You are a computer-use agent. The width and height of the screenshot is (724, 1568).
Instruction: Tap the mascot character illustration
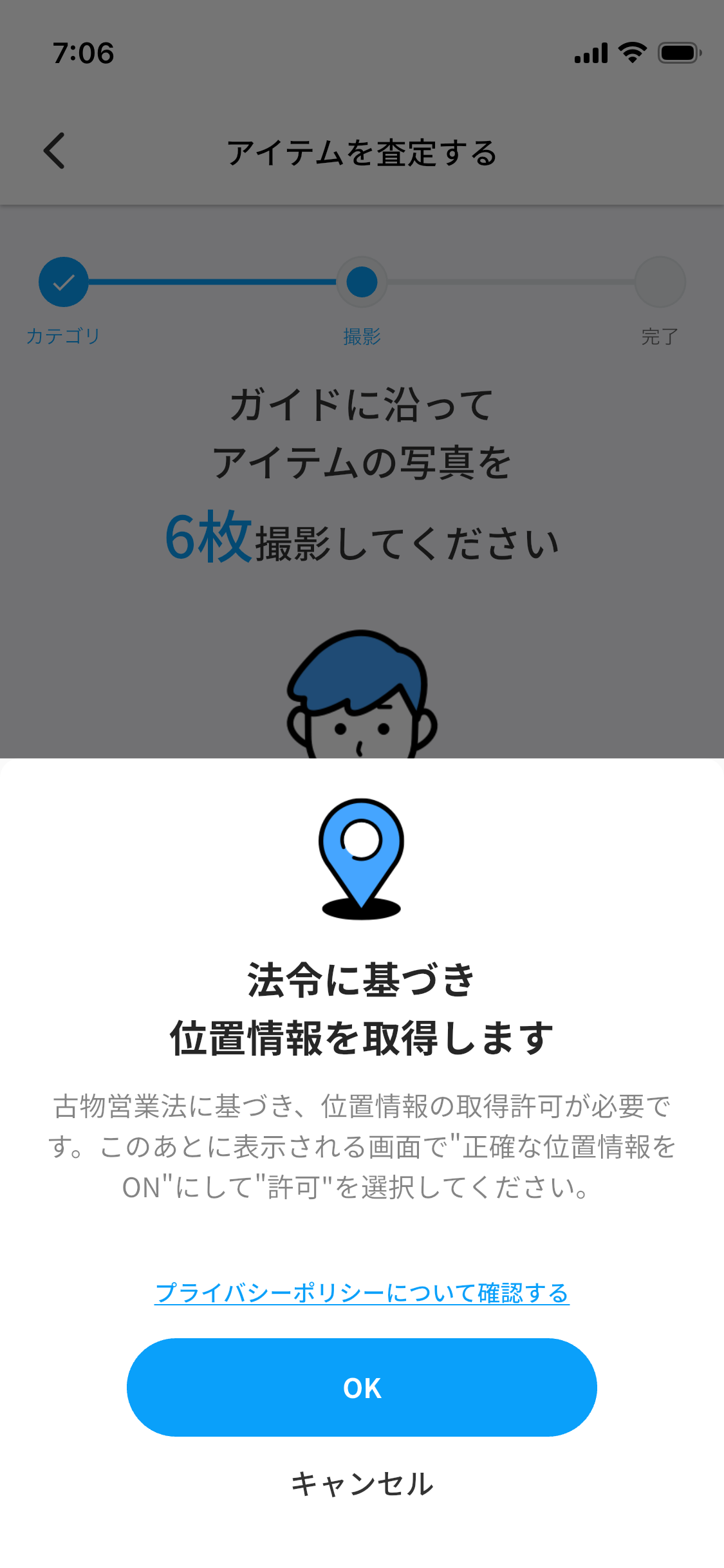[x=362, y=702]
